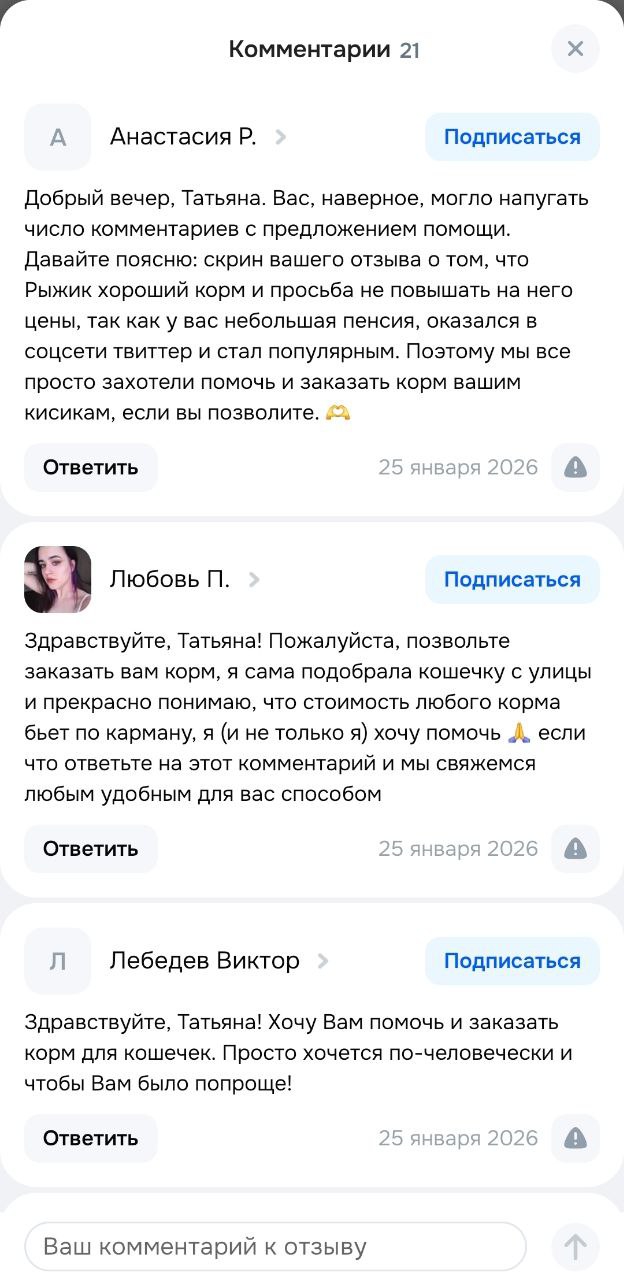Reply to Лебедев Виктор's comment
The image size is (624, 1280).
[x=91, y=1138]
